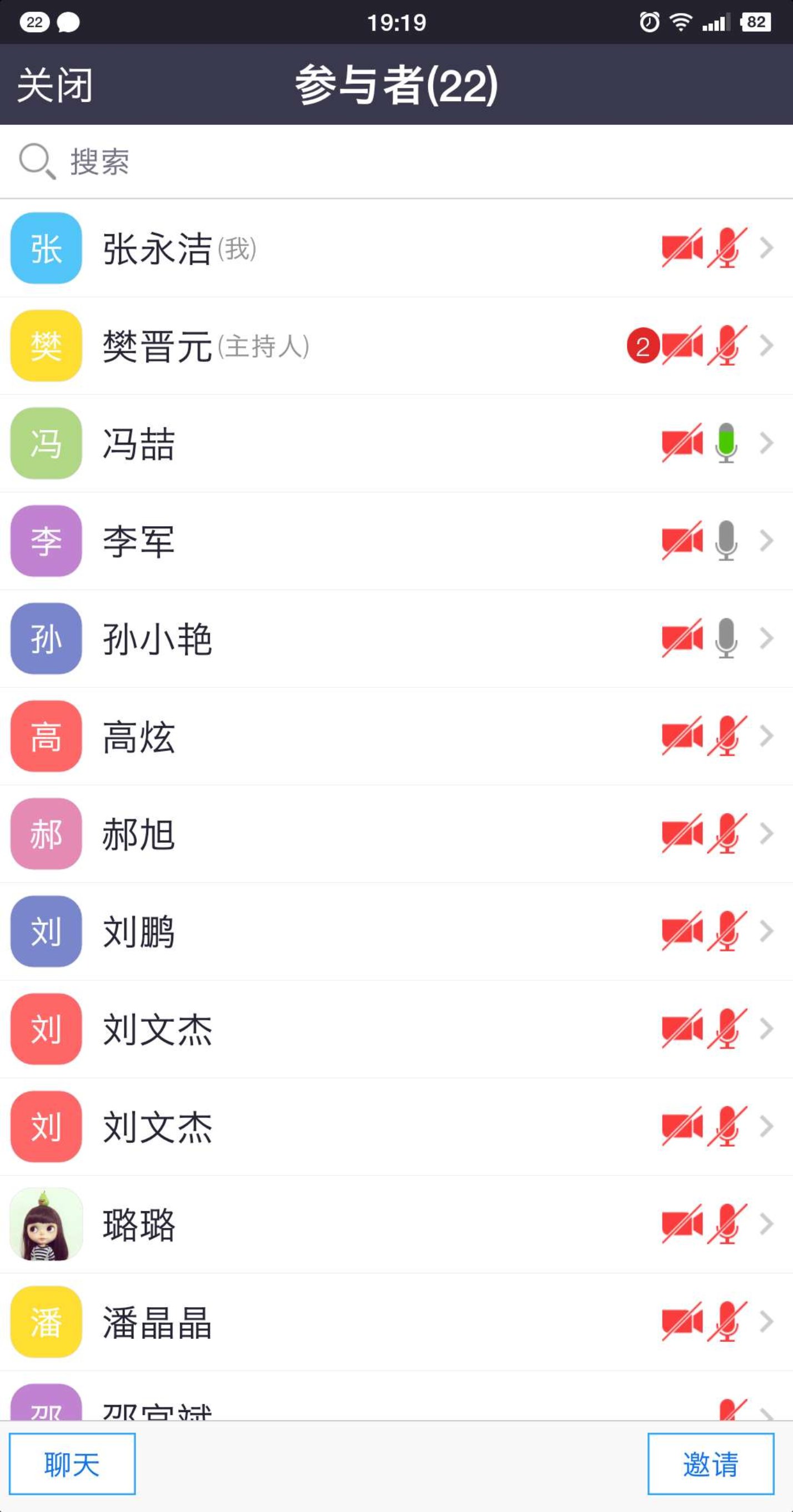Click 冯喆's green mic level indicator
The height and width of the screenshot is (1512, 793).
(x=726, y=444)
